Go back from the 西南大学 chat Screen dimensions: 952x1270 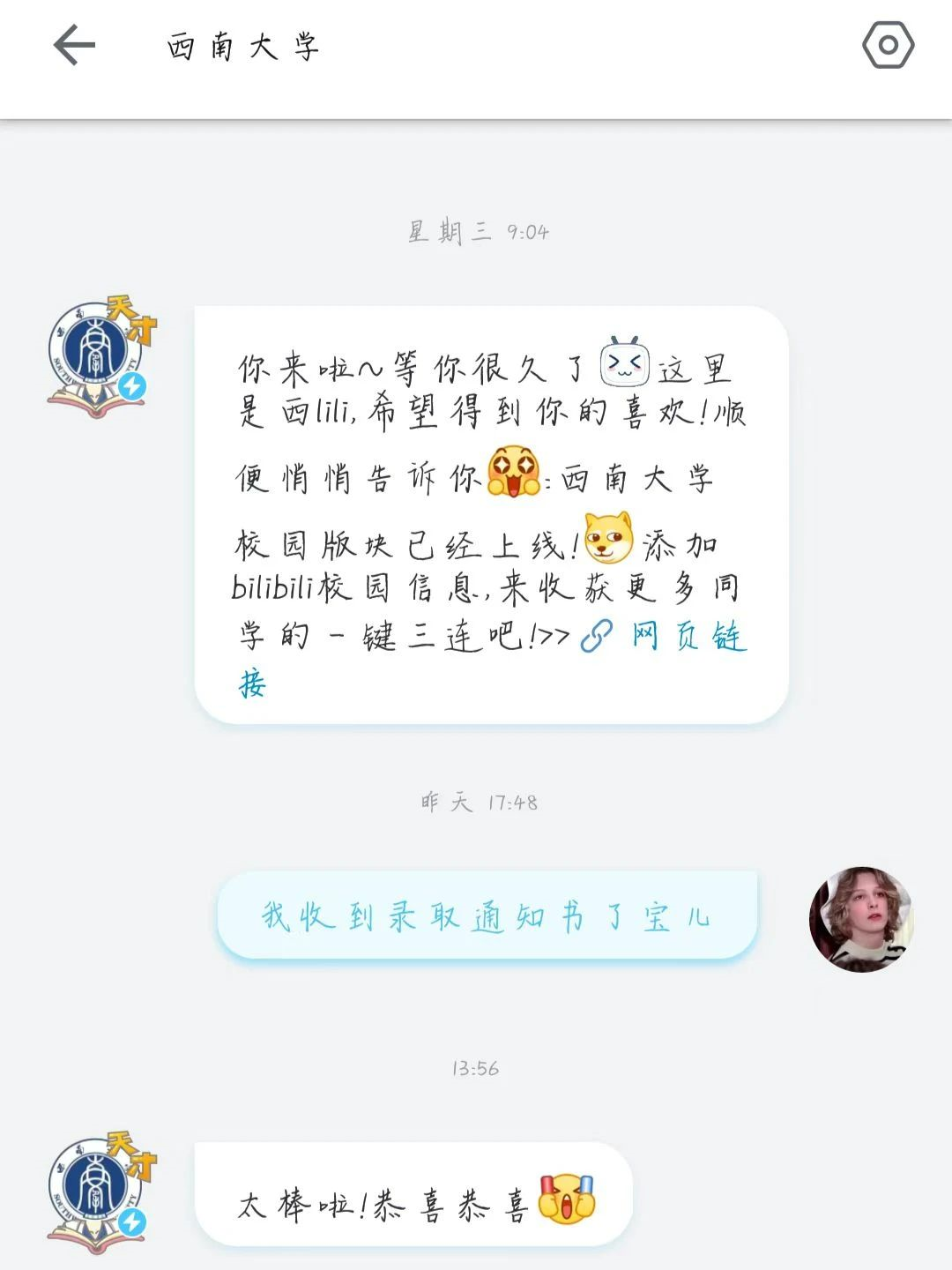click(x=74, y=45)
